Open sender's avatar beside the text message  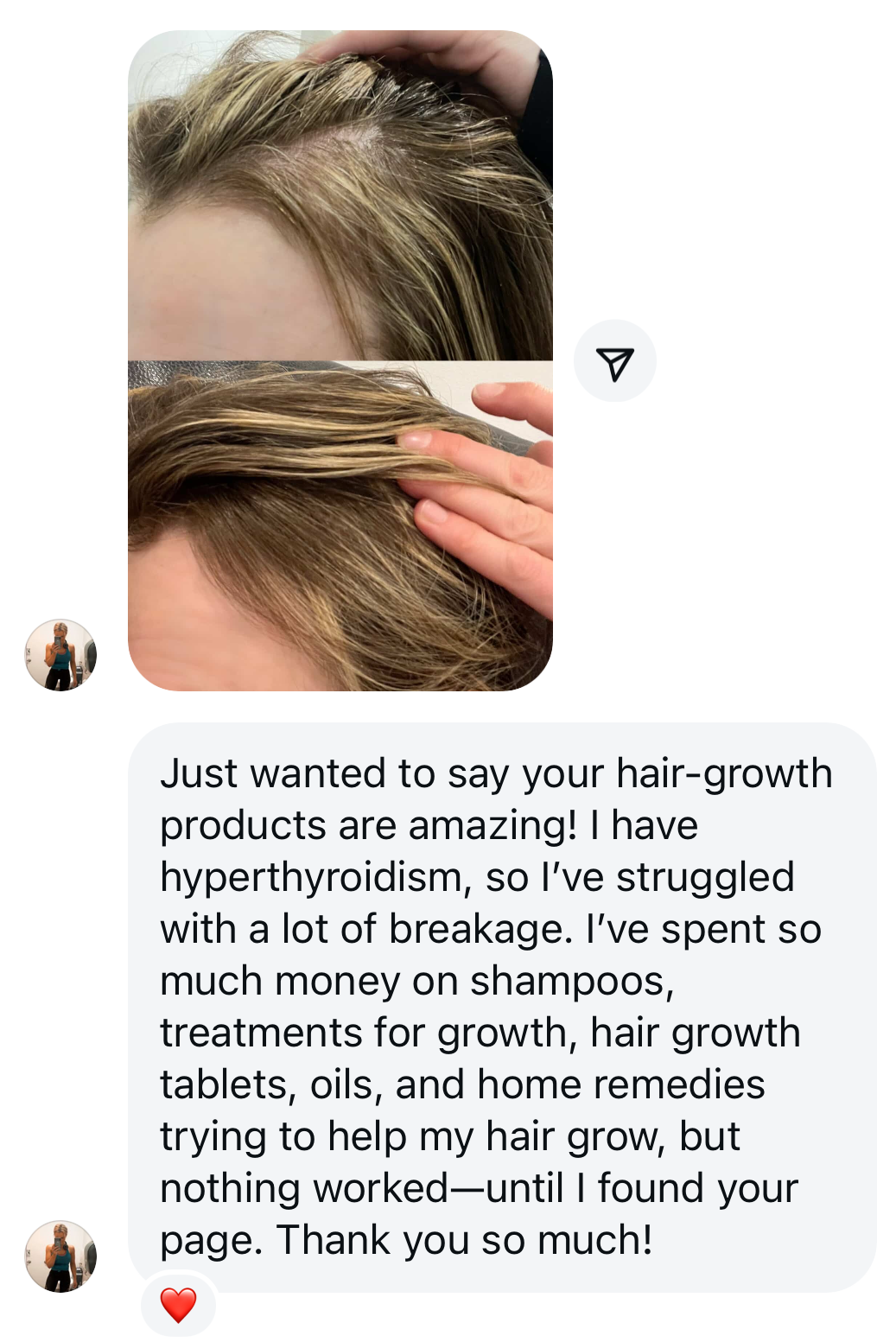(60, 1256)
